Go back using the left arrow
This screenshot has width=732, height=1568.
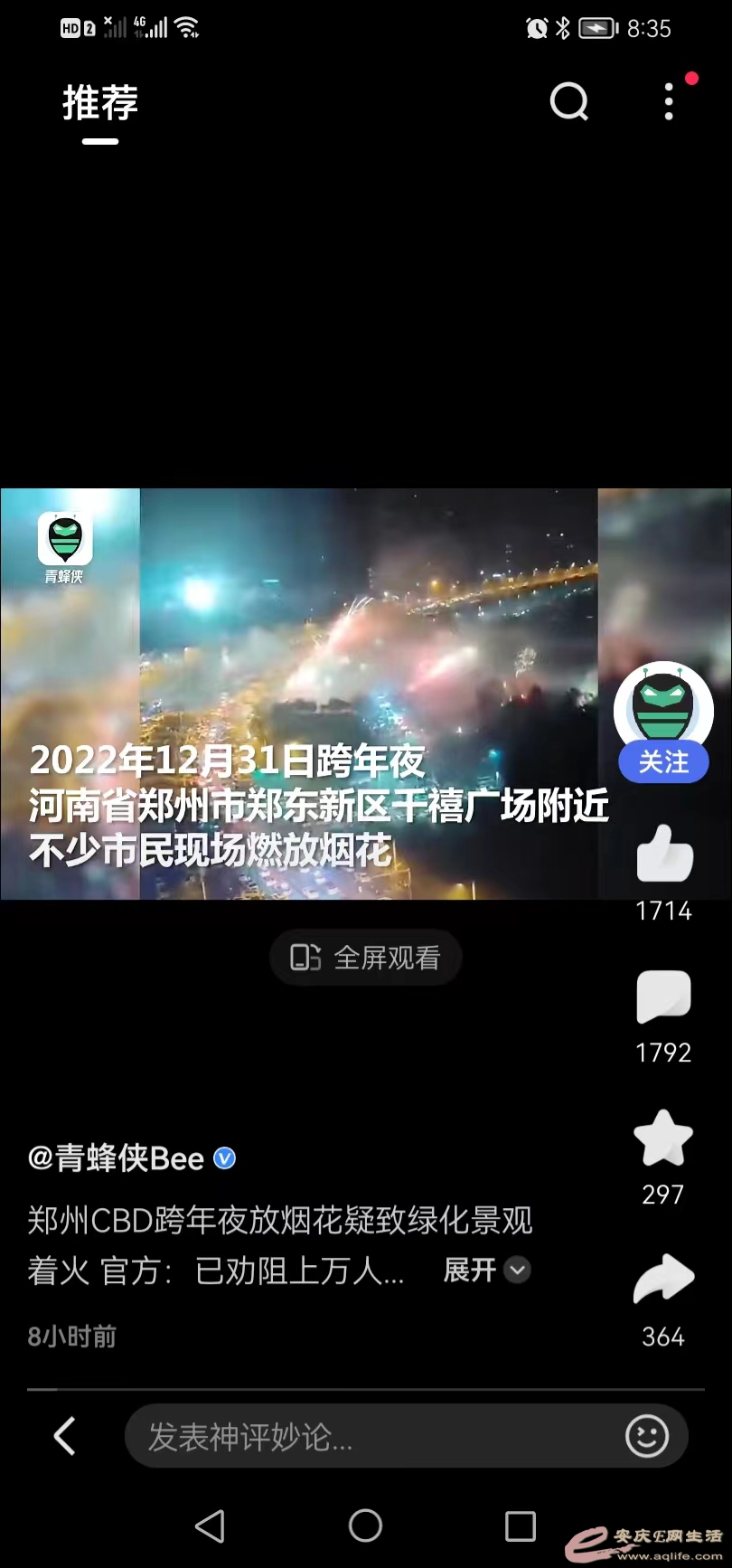(64, 1436)
